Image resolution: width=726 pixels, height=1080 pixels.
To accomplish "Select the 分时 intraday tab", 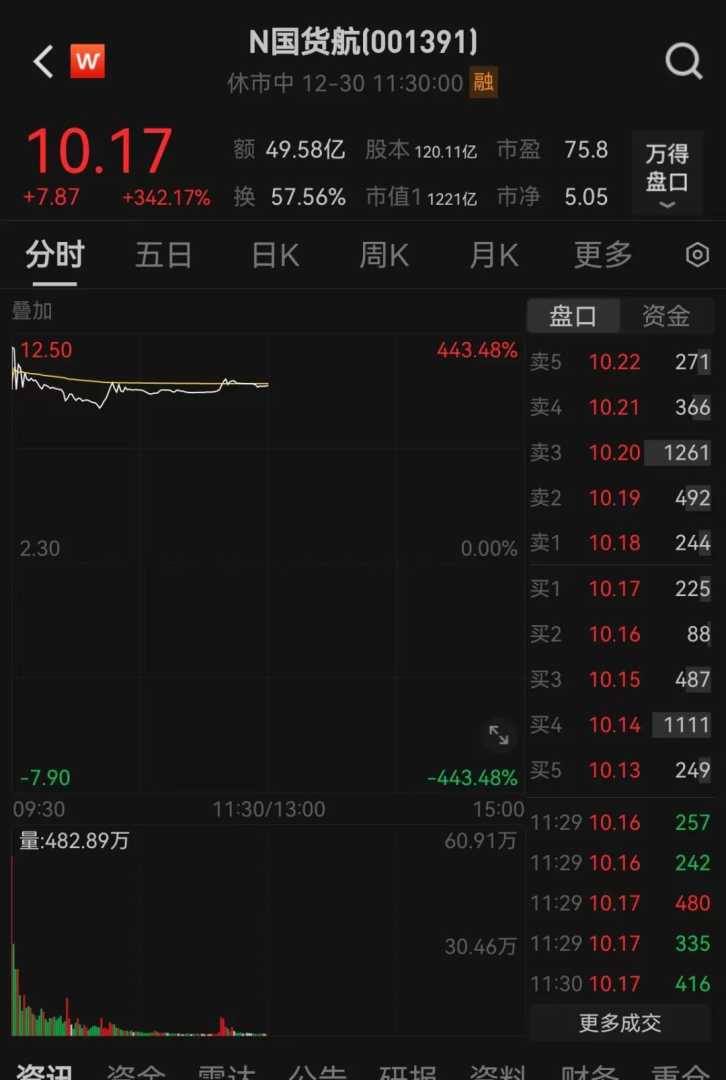I will (54, 255).
